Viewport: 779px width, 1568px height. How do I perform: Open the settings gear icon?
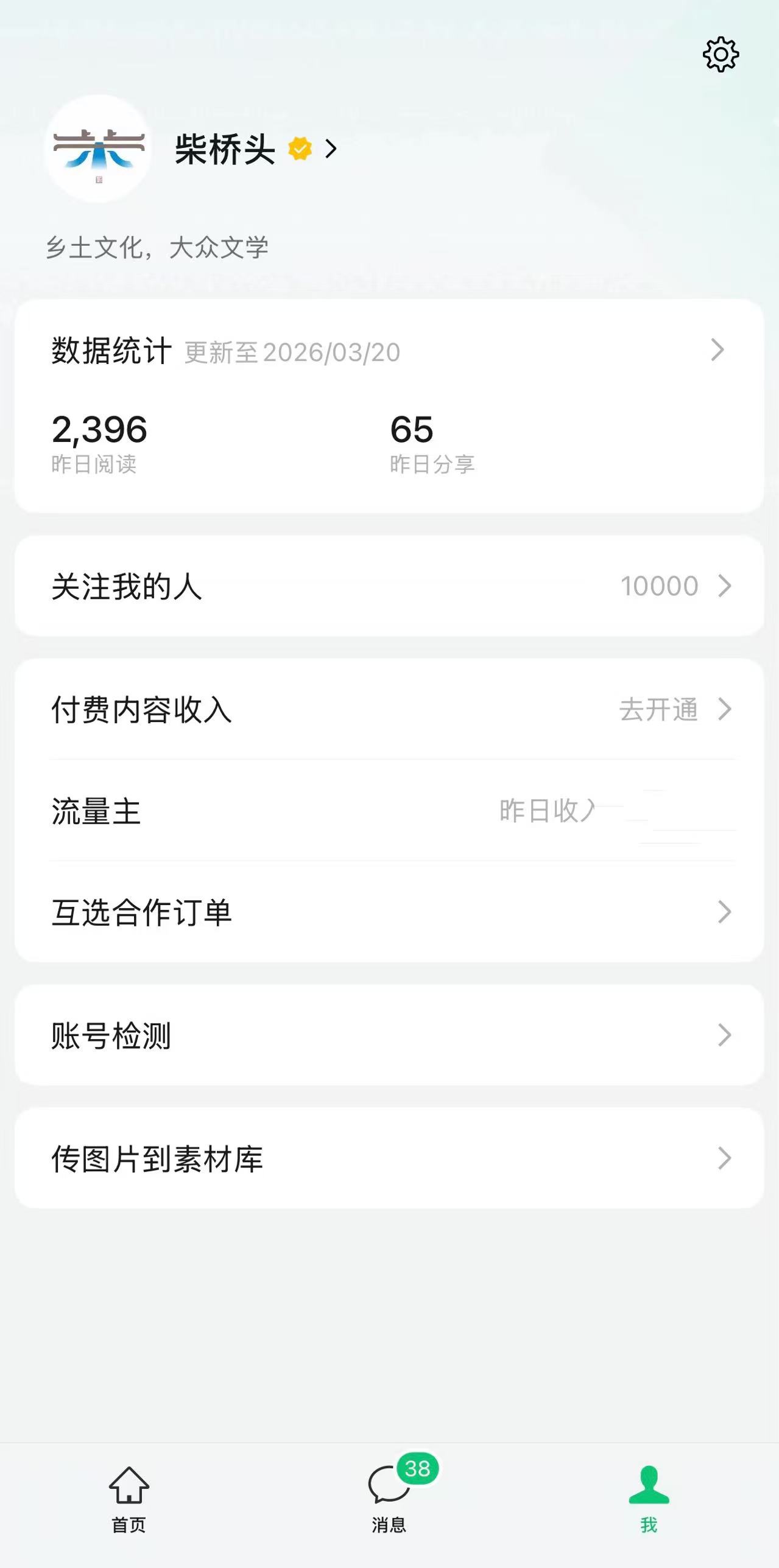721,55
